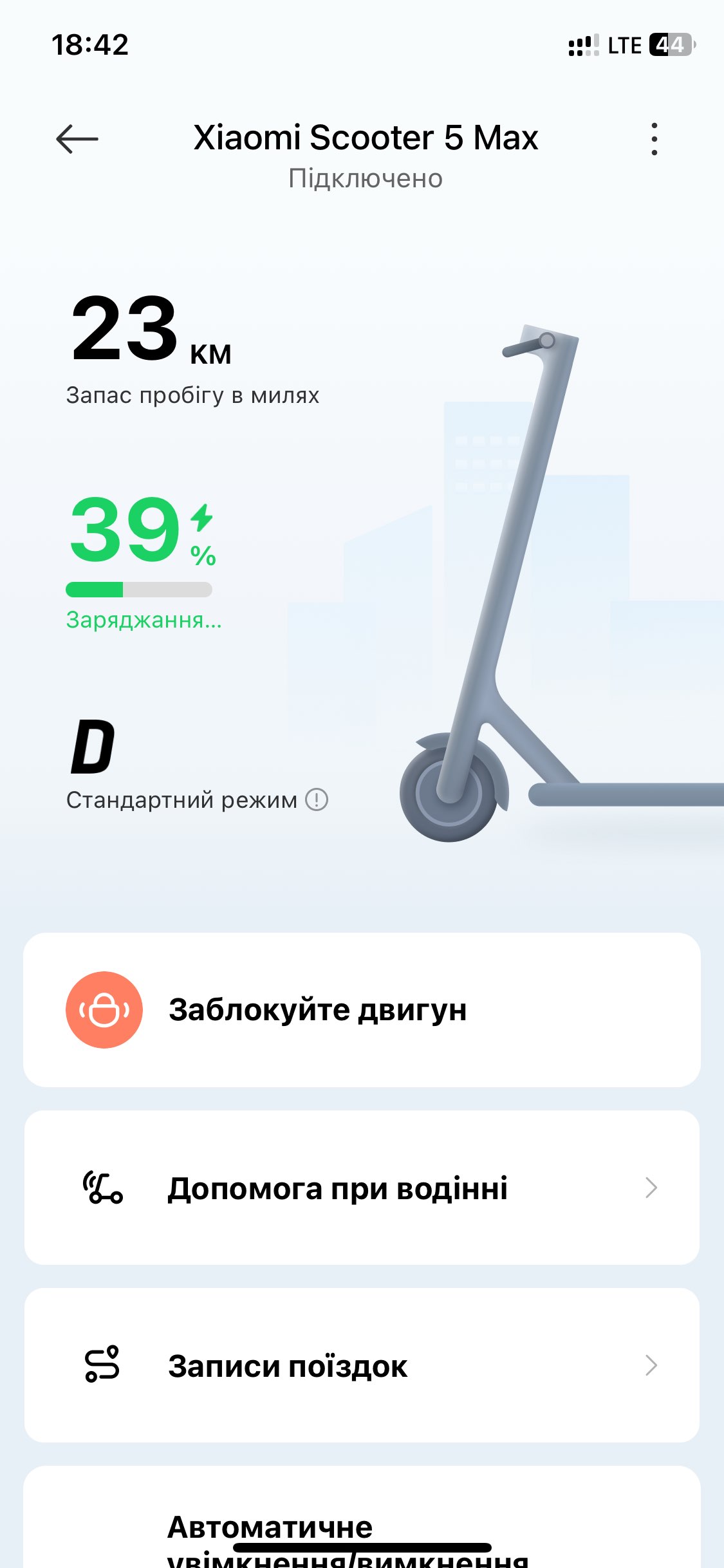Go back using the arrow icon
Viewport: 724px width, 1568px height.
point(77,139)
